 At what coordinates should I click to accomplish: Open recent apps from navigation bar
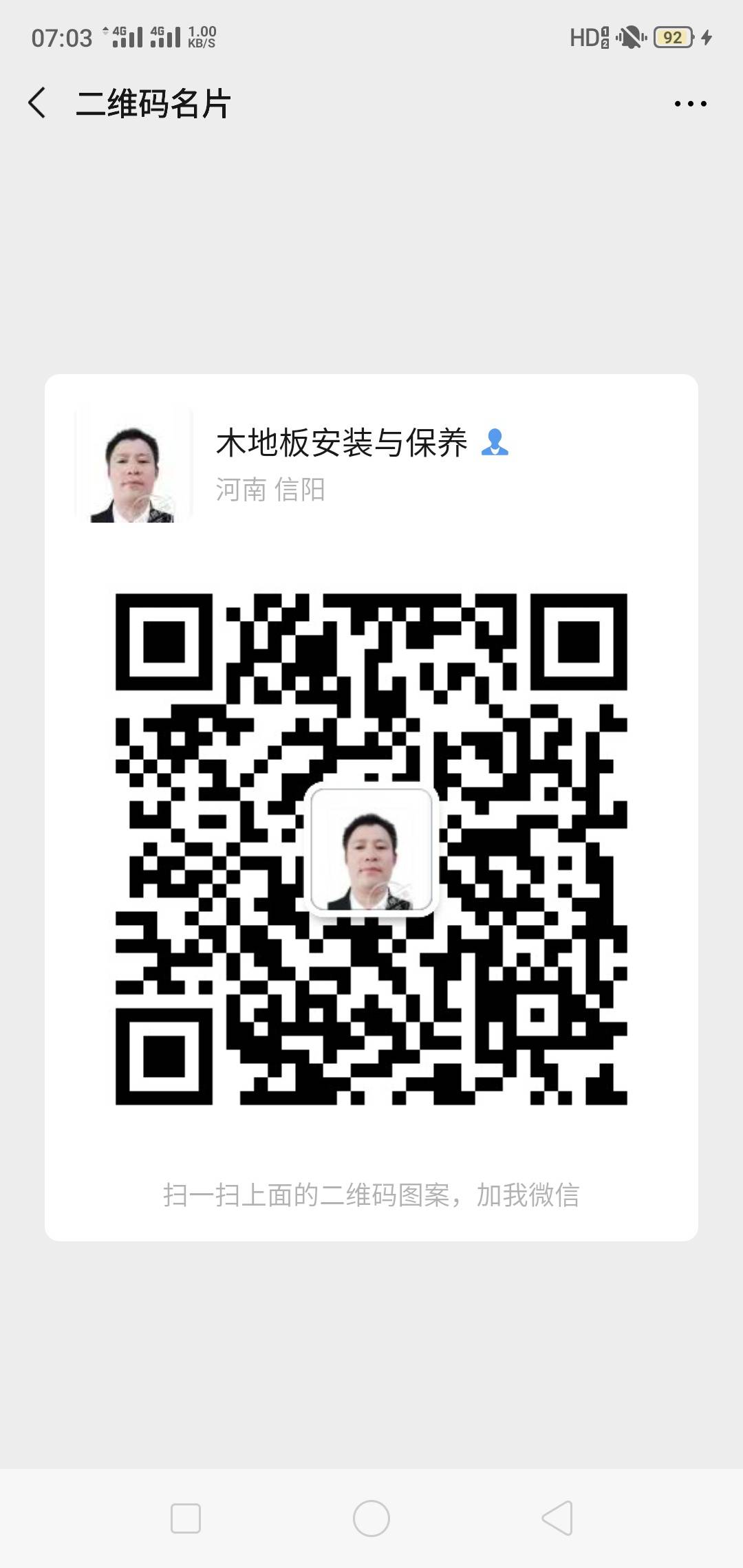coord(185,1518)
